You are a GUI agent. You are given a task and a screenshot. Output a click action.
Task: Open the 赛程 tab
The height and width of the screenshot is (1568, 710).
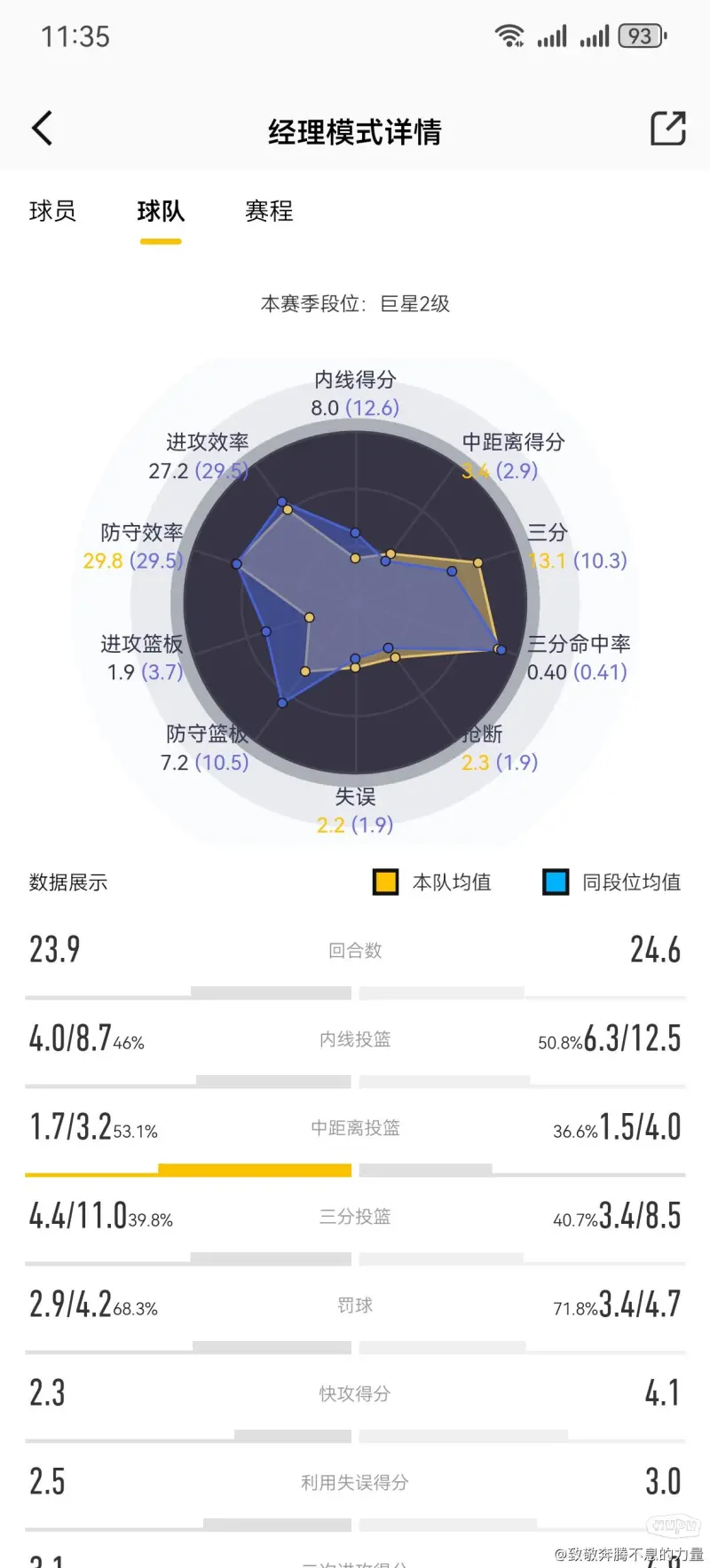point(269,211)
